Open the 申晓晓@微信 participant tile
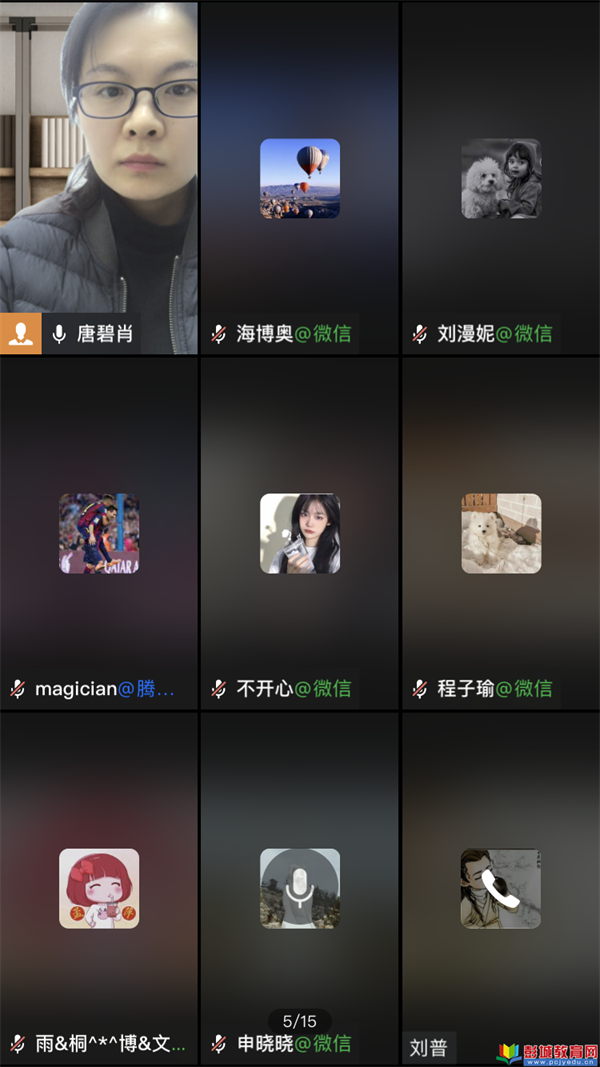This screenshot has height=1067, width=600. tap(299, 888)
